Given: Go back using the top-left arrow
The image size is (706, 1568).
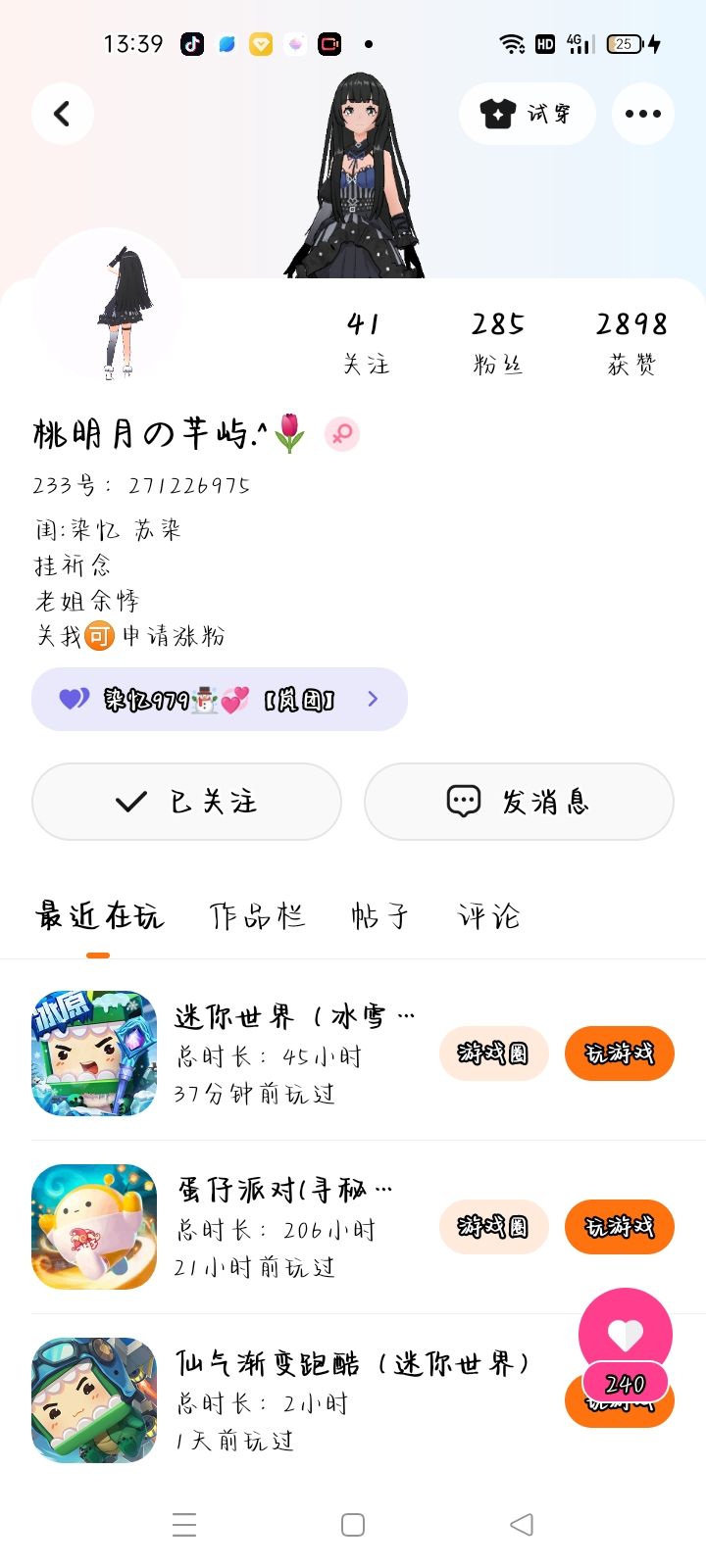Looking at the screenshot, I should tap(63, 114).
